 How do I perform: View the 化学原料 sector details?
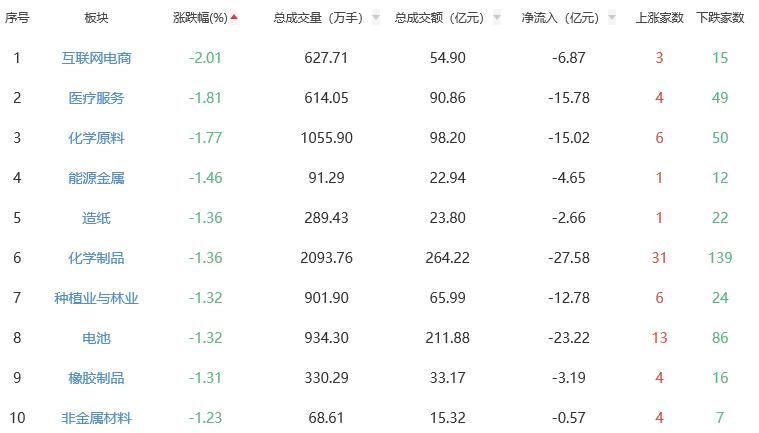click(x=96, y=138)
